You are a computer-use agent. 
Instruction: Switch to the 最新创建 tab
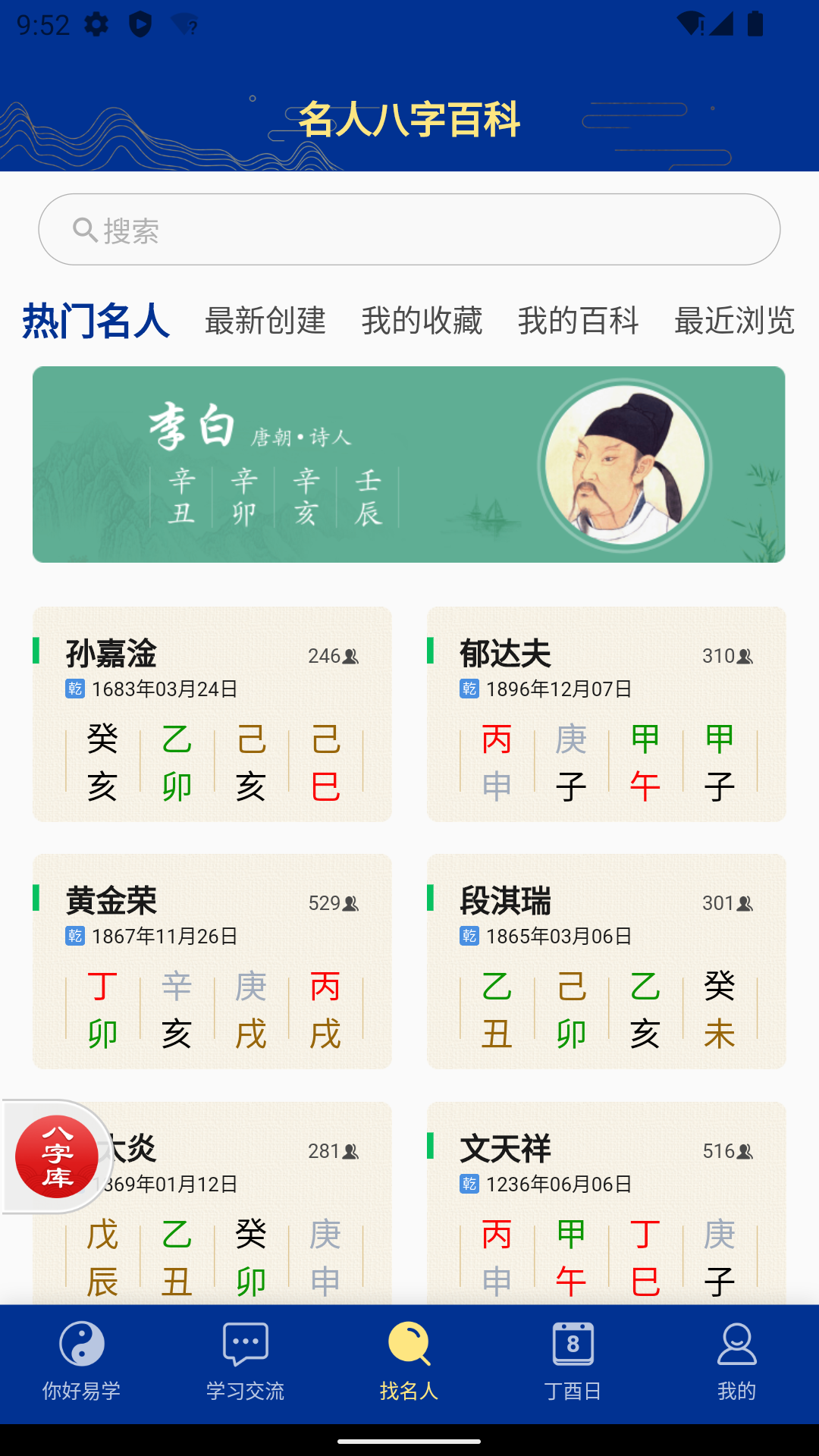(x=265, y=320)
